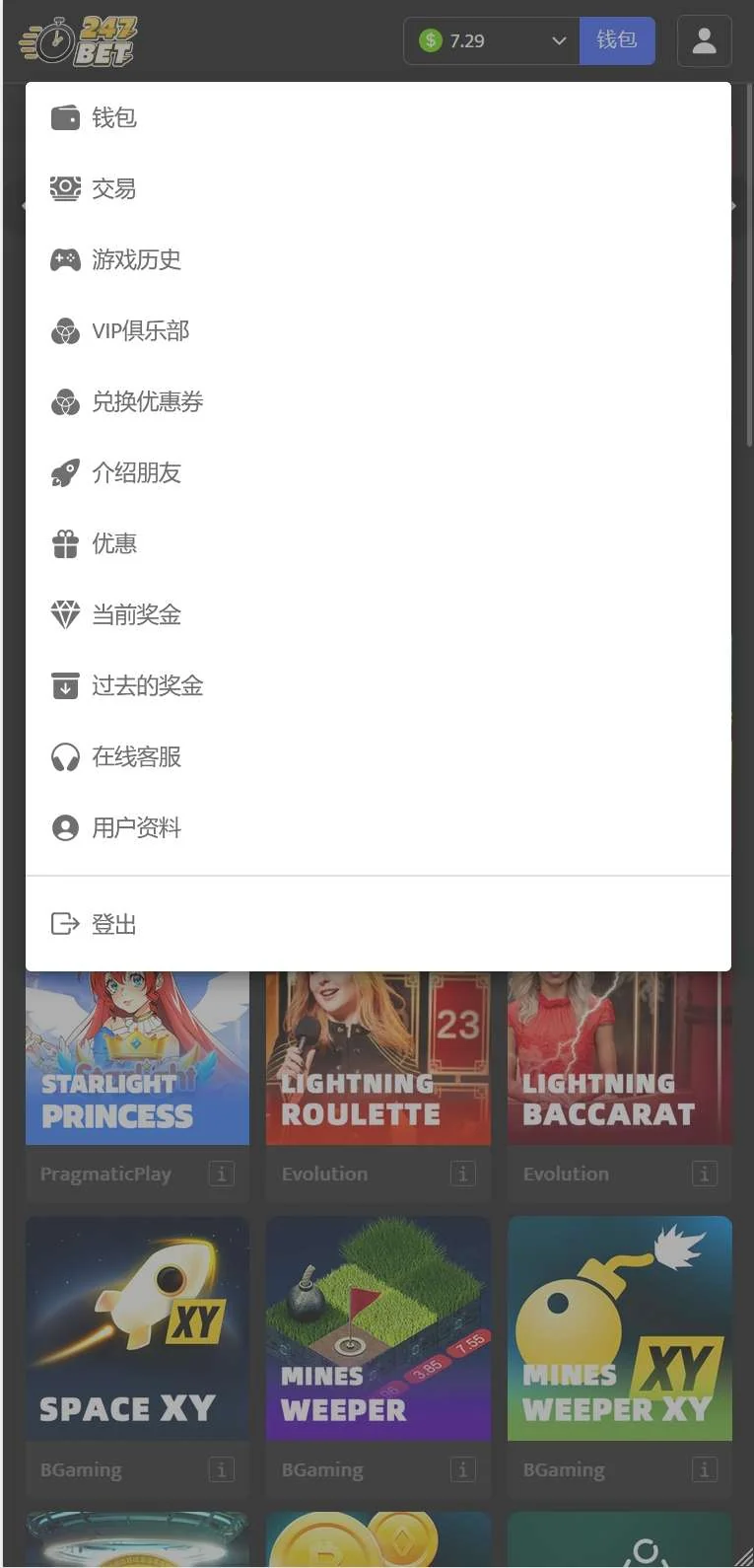Open 钱包 from the menu list
Image resolution: width=754 pixels, height=1568 pixels.
113,118
